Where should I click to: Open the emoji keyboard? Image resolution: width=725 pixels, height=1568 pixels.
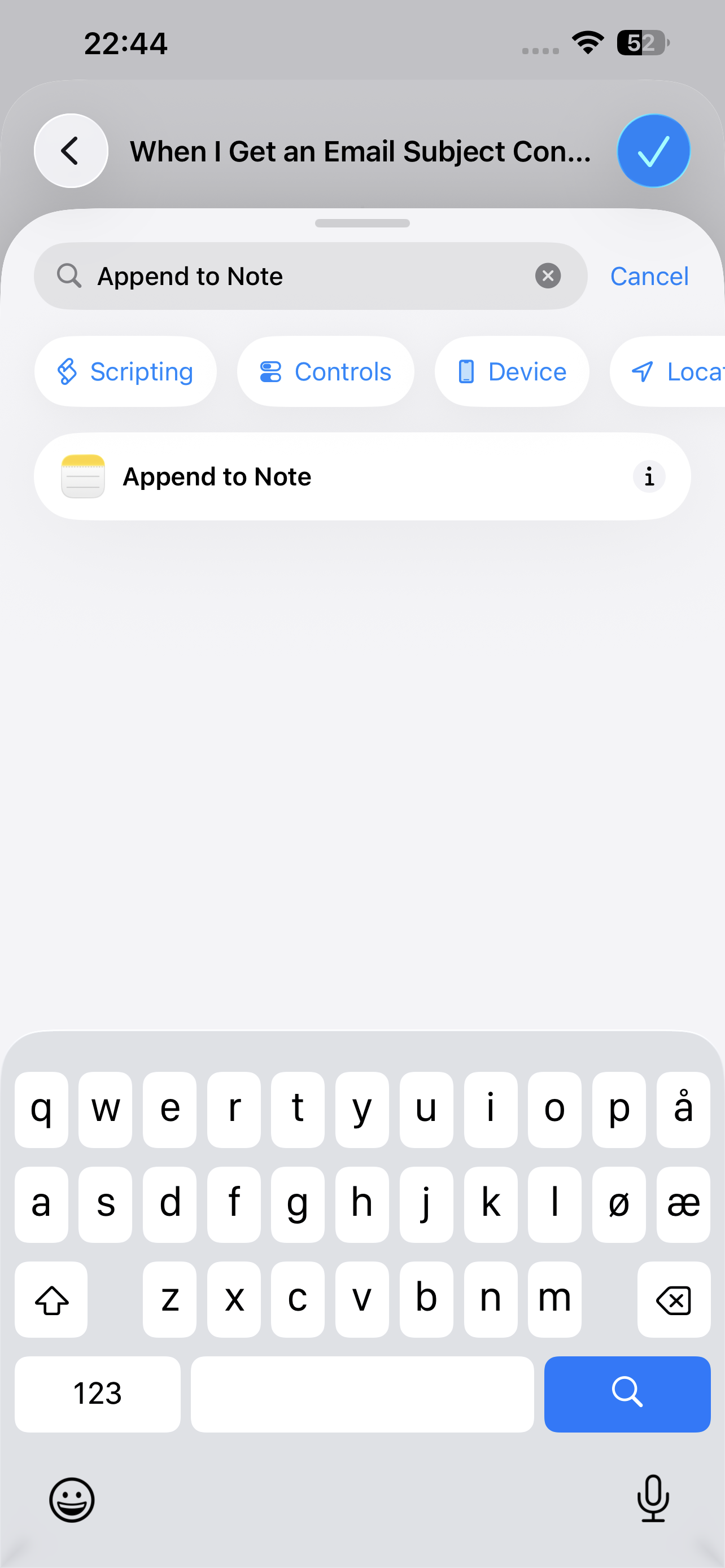coord(71,1499)
